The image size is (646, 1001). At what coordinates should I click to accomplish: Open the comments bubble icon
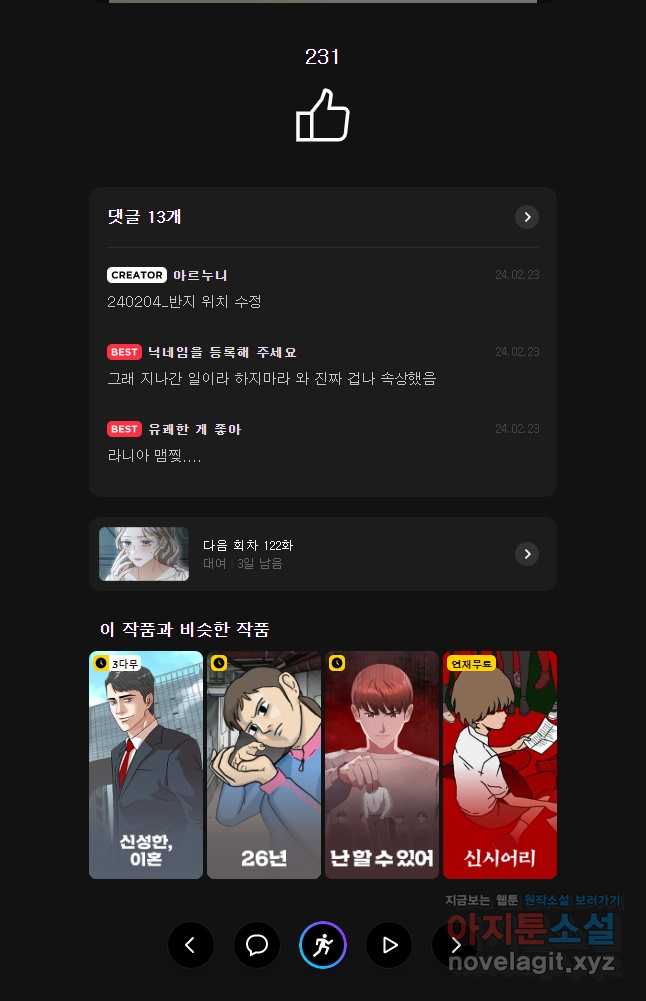tap(257, 945)
